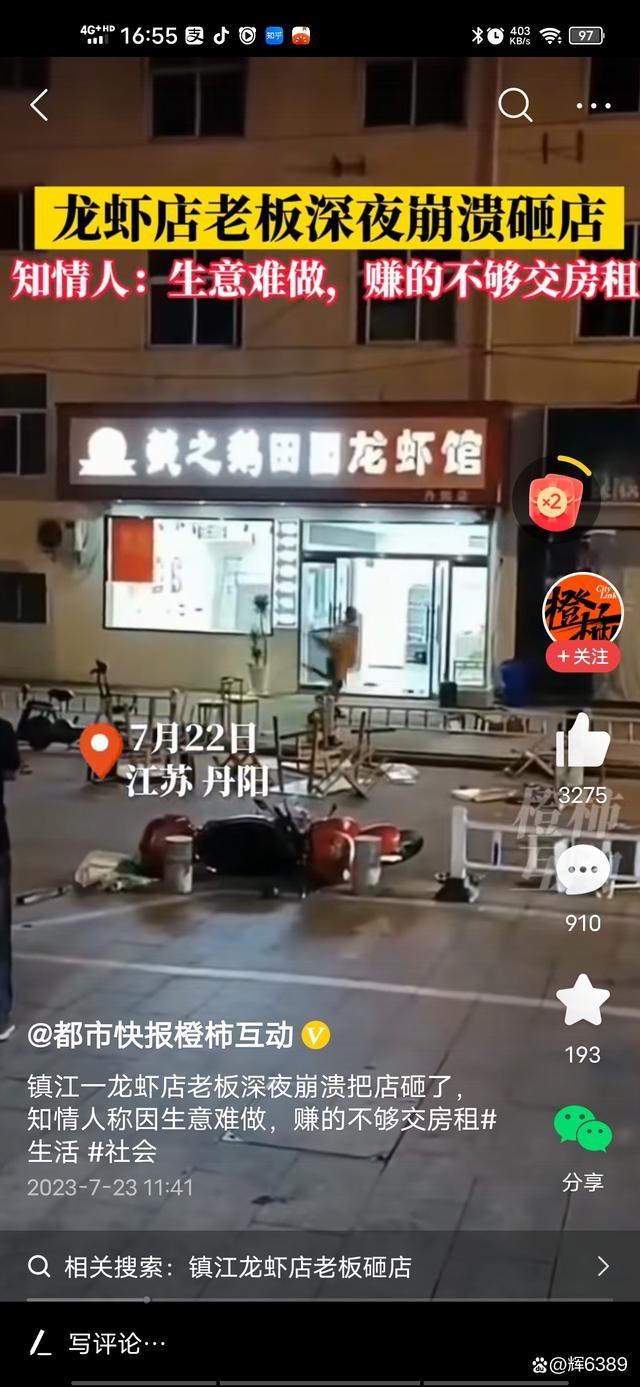The image size is (640, 1387).
Task: Open the 橙柿 creator avatar
Action: (x=582, y=608)
